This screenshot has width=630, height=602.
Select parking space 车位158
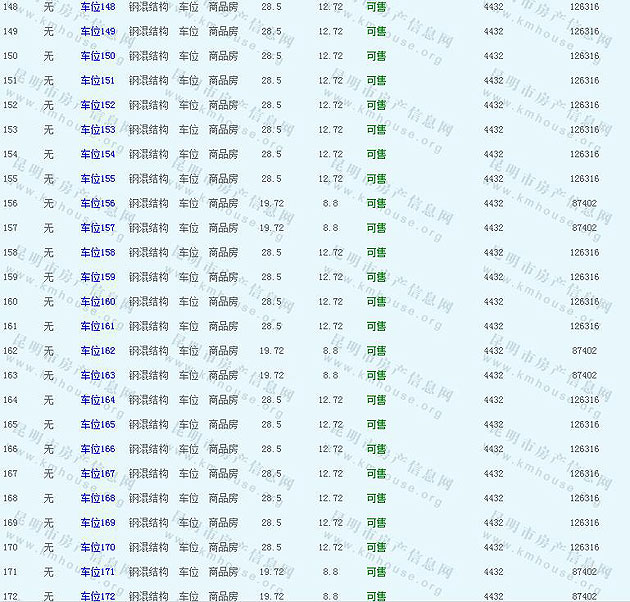click(x=97, y=253)
